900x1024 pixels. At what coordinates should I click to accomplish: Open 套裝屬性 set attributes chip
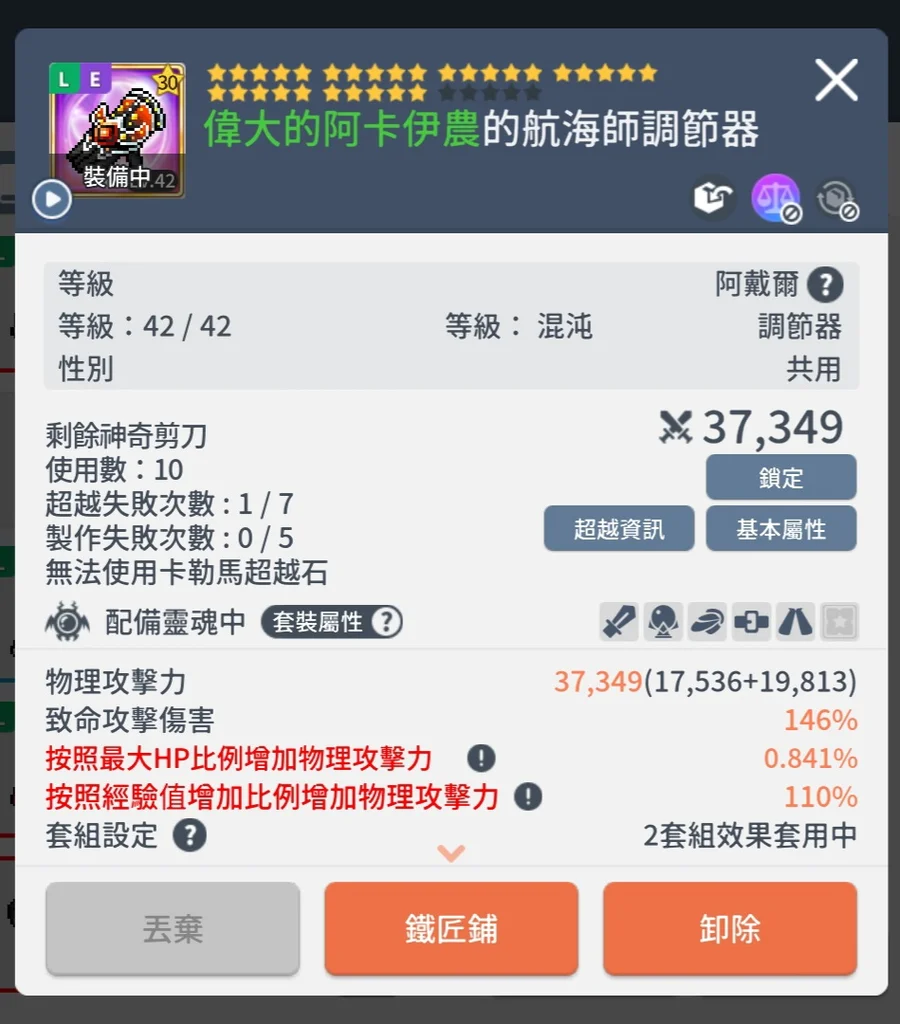[331, 622]
